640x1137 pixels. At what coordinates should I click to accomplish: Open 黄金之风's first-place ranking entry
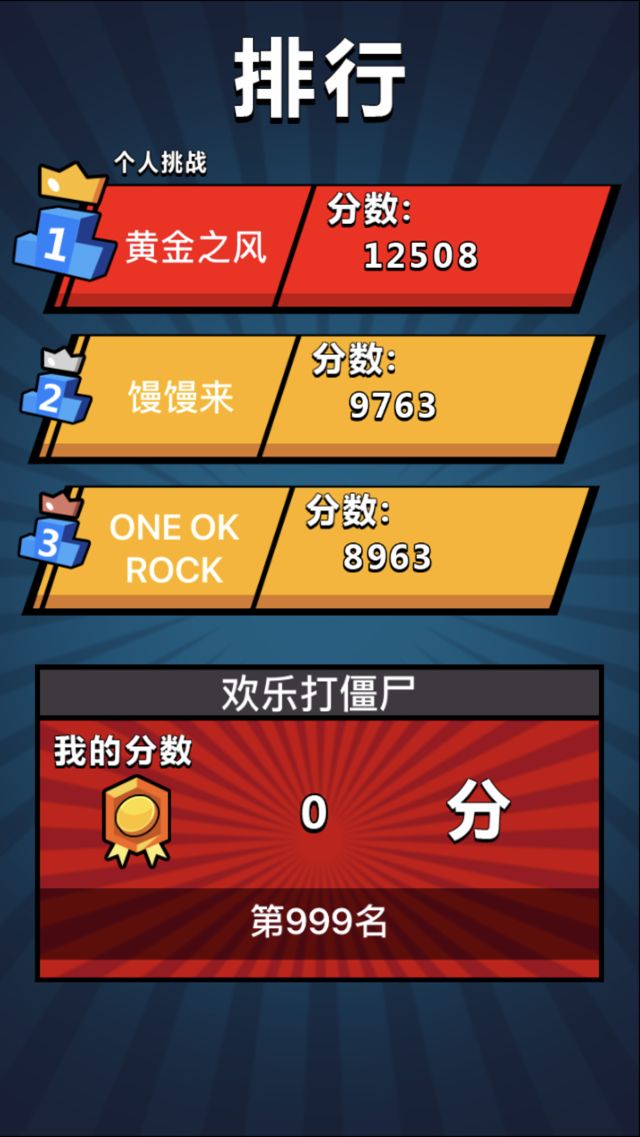point(330,246)
